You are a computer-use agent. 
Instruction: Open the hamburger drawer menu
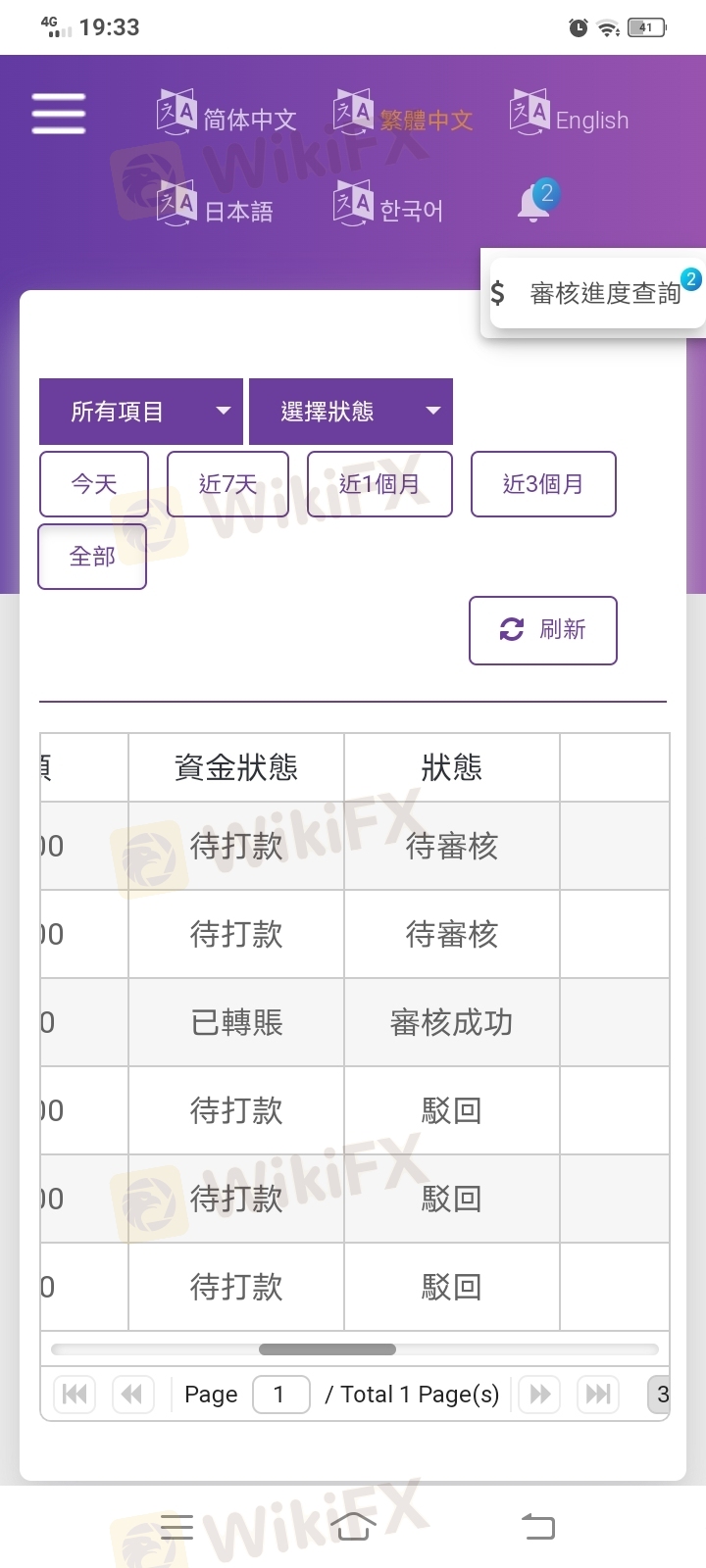tap(58, 114)
